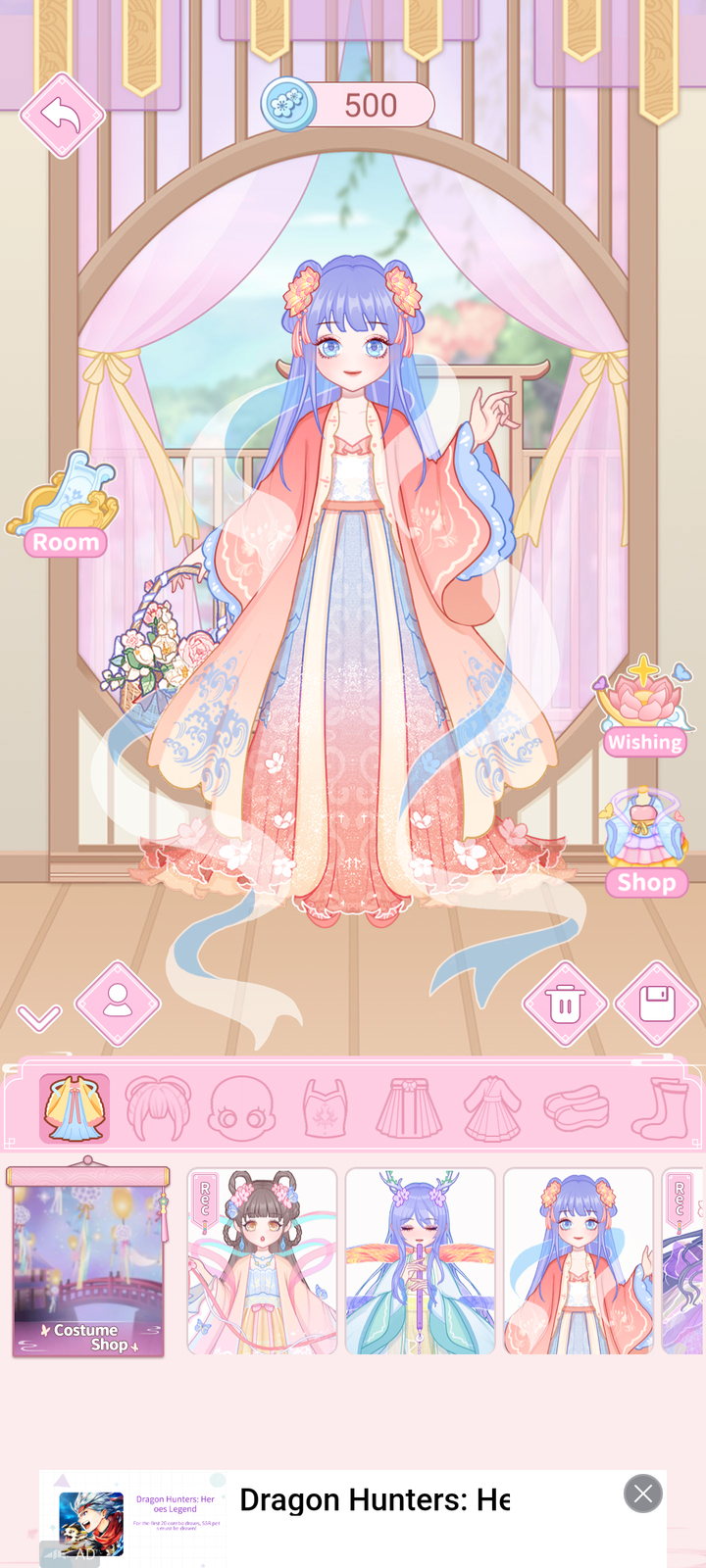The height and width of the screenshot is (1568, 706).
Task: Open the Costume Shop card
Action: pos(88,1262)
